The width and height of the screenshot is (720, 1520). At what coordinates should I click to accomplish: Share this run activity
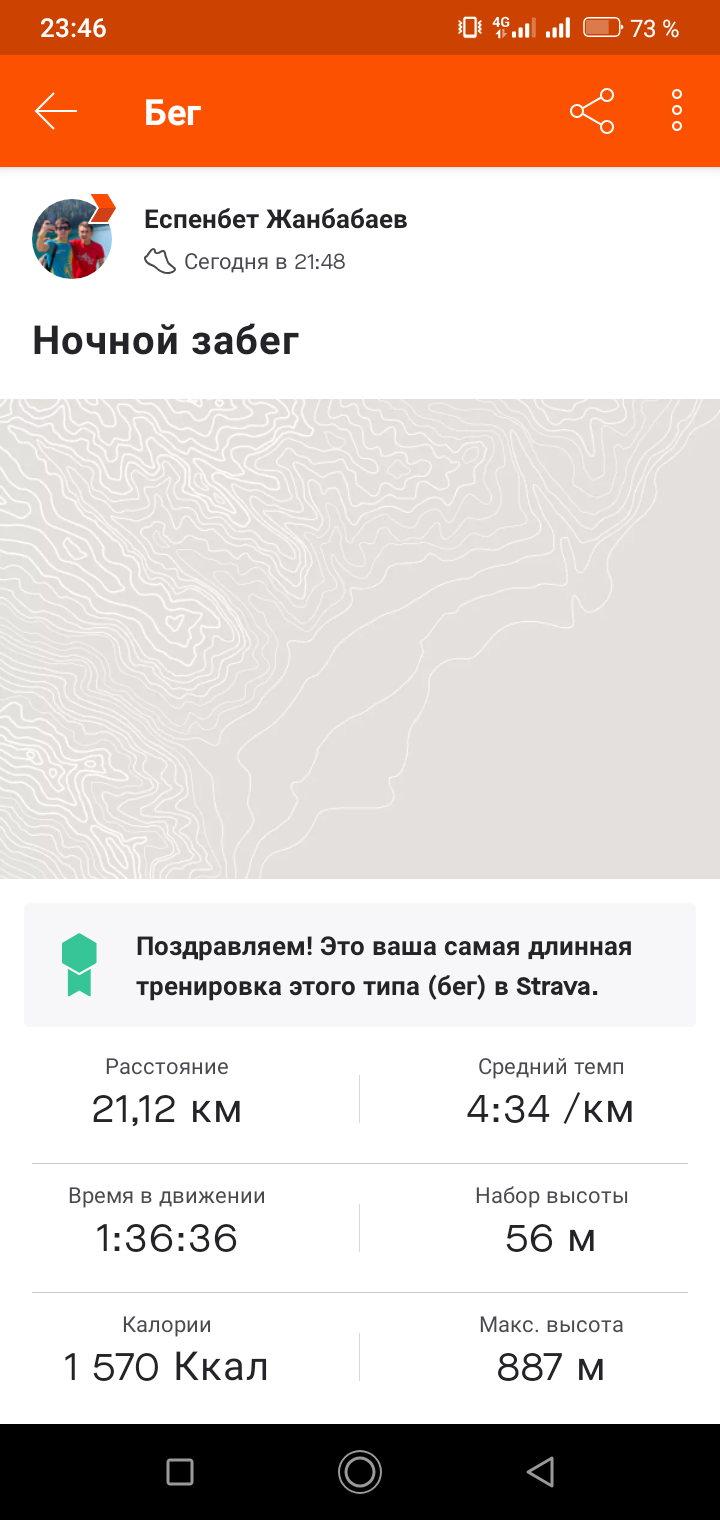coord(592,111)
